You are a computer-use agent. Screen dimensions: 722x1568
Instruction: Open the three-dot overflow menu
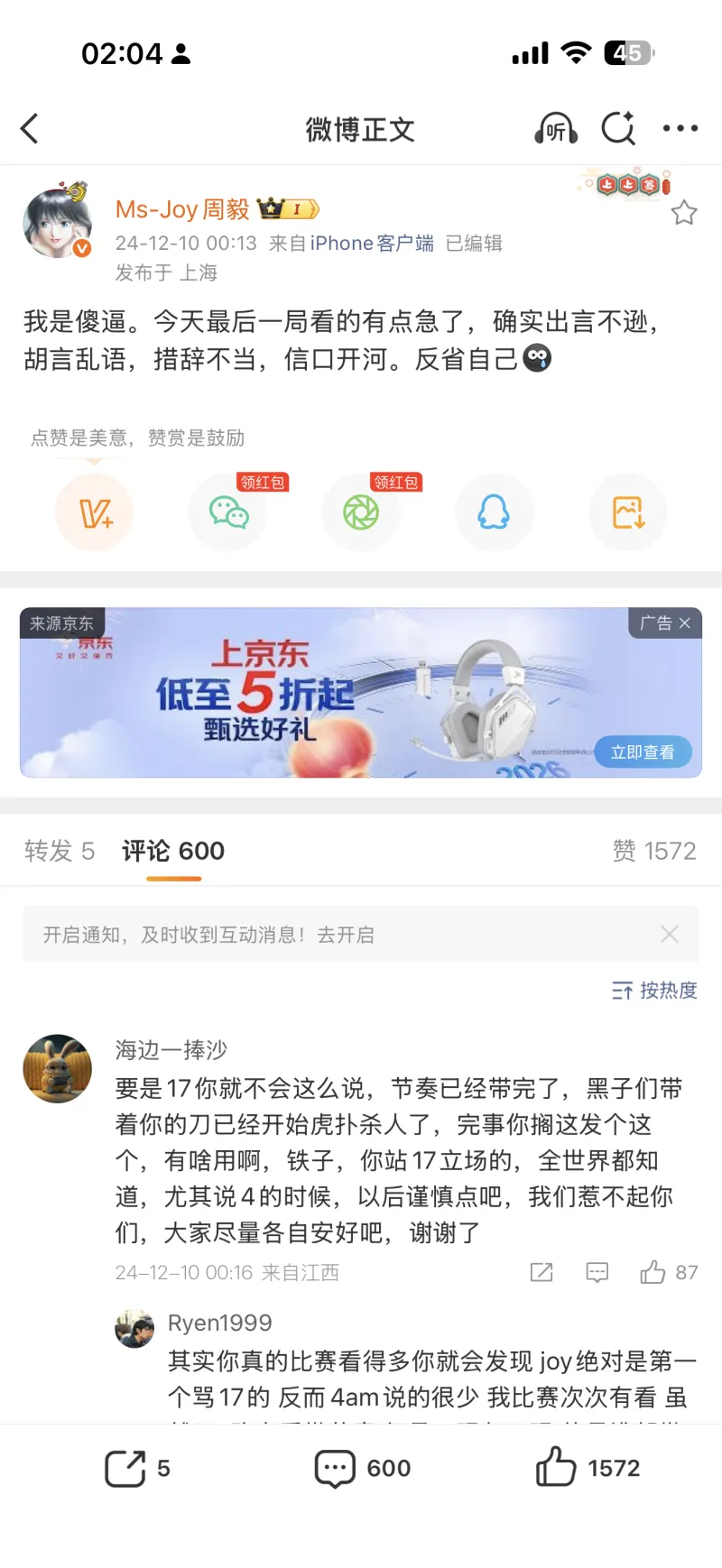click(680, 128)
